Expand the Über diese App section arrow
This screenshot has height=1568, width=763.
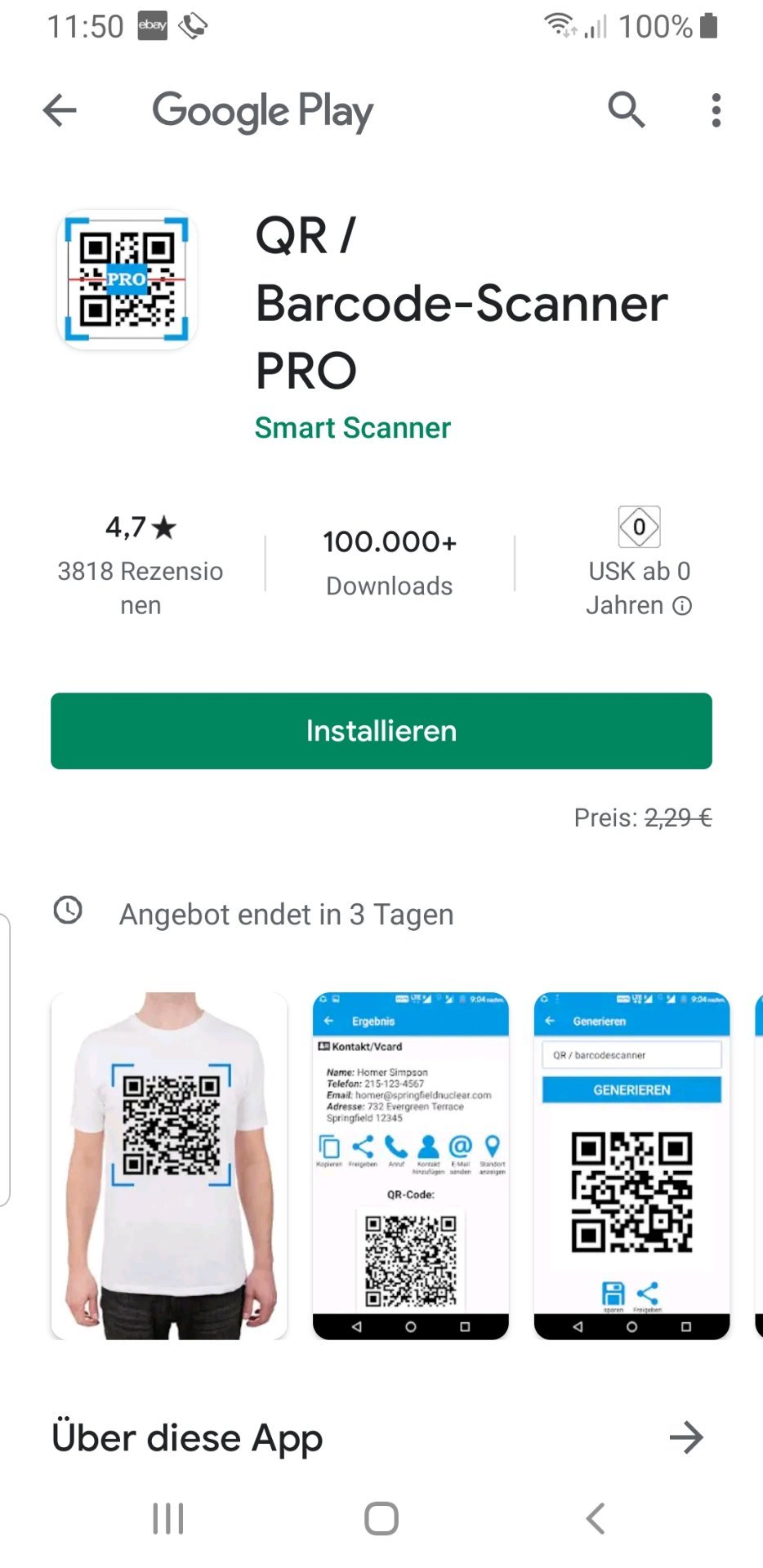point(686,1437)
